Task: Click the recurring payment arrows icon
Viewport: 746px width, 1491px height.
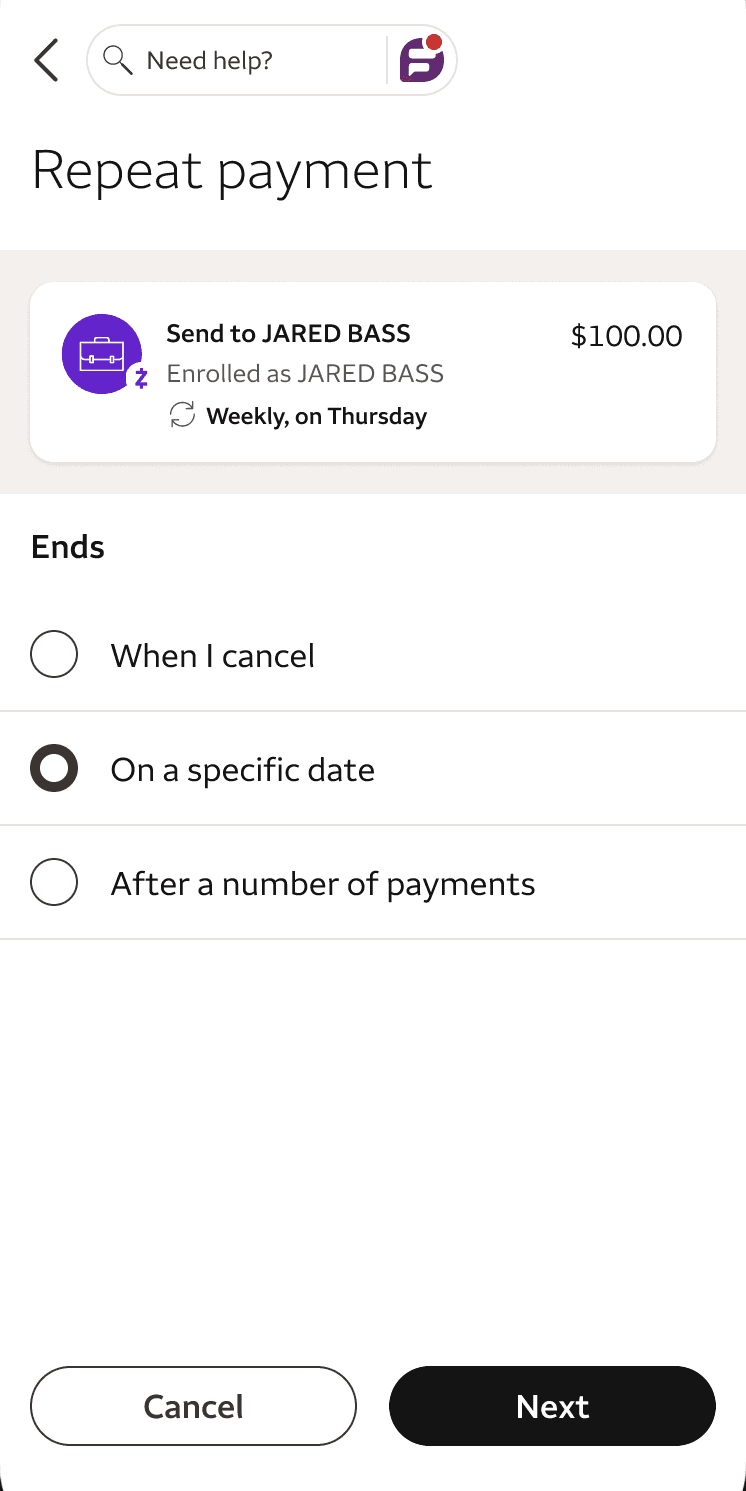Action: tap(182, 414)
